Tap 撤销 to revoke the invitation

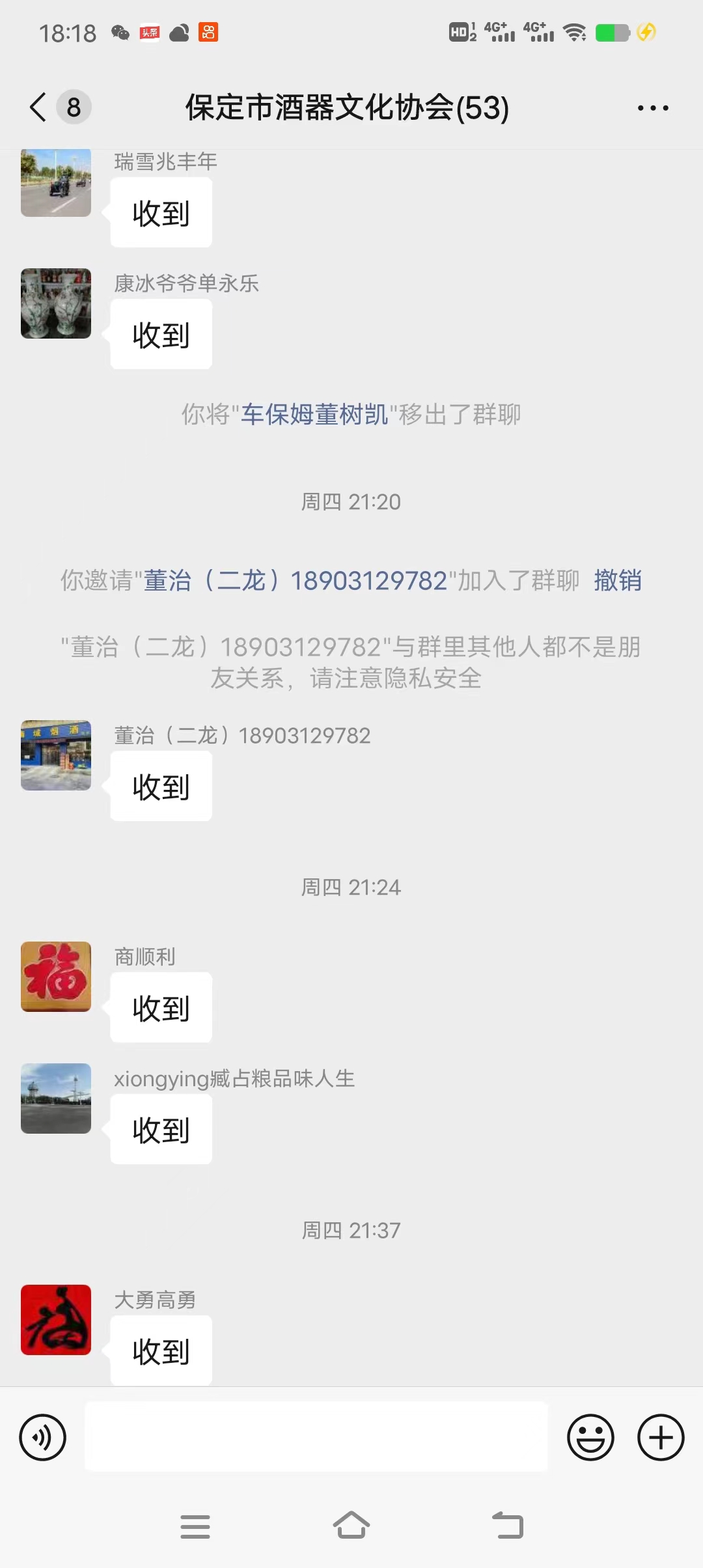pos(617,580)
